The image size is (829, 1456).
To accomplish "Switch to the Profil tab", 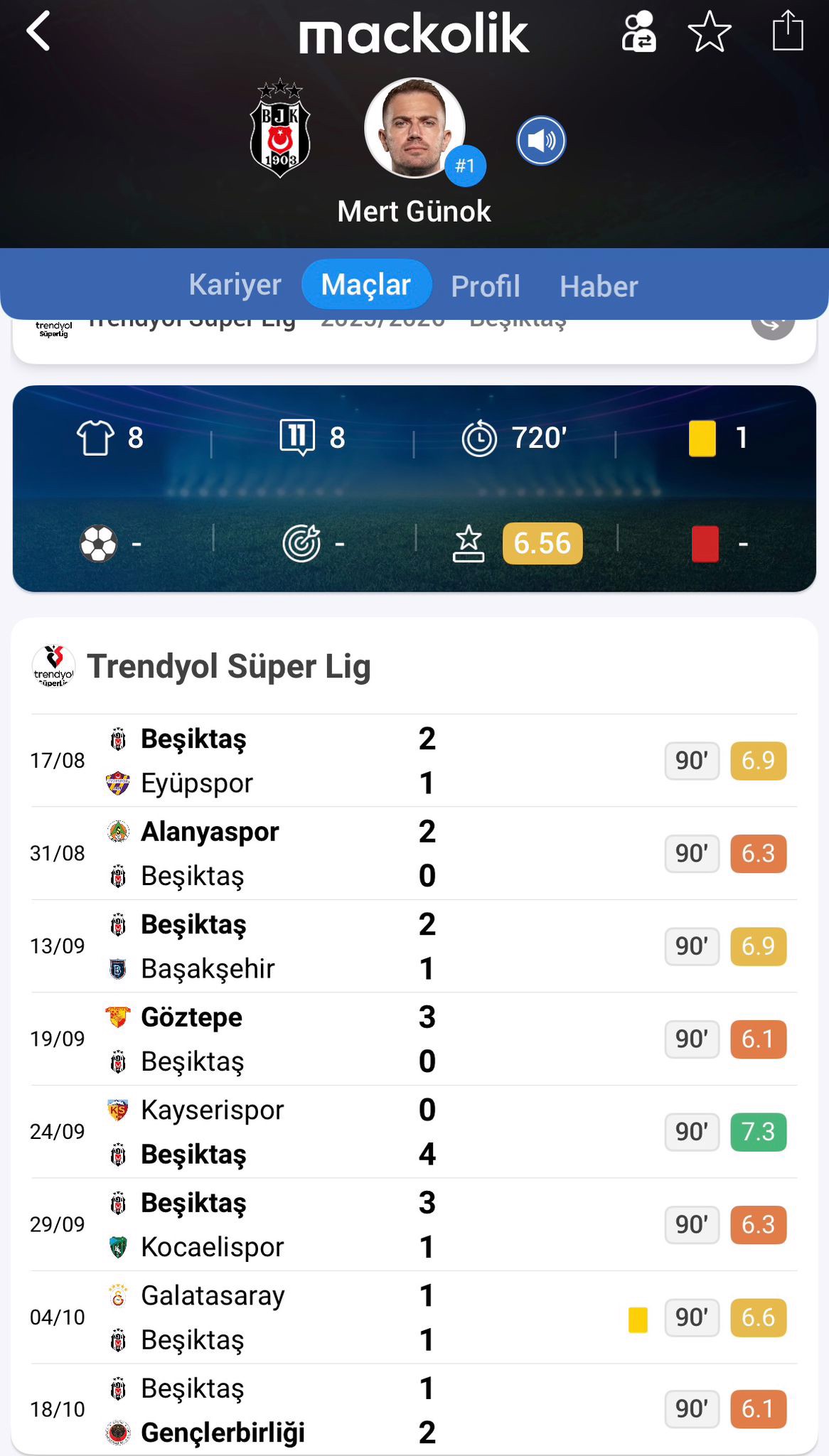I will coord(486,287).
